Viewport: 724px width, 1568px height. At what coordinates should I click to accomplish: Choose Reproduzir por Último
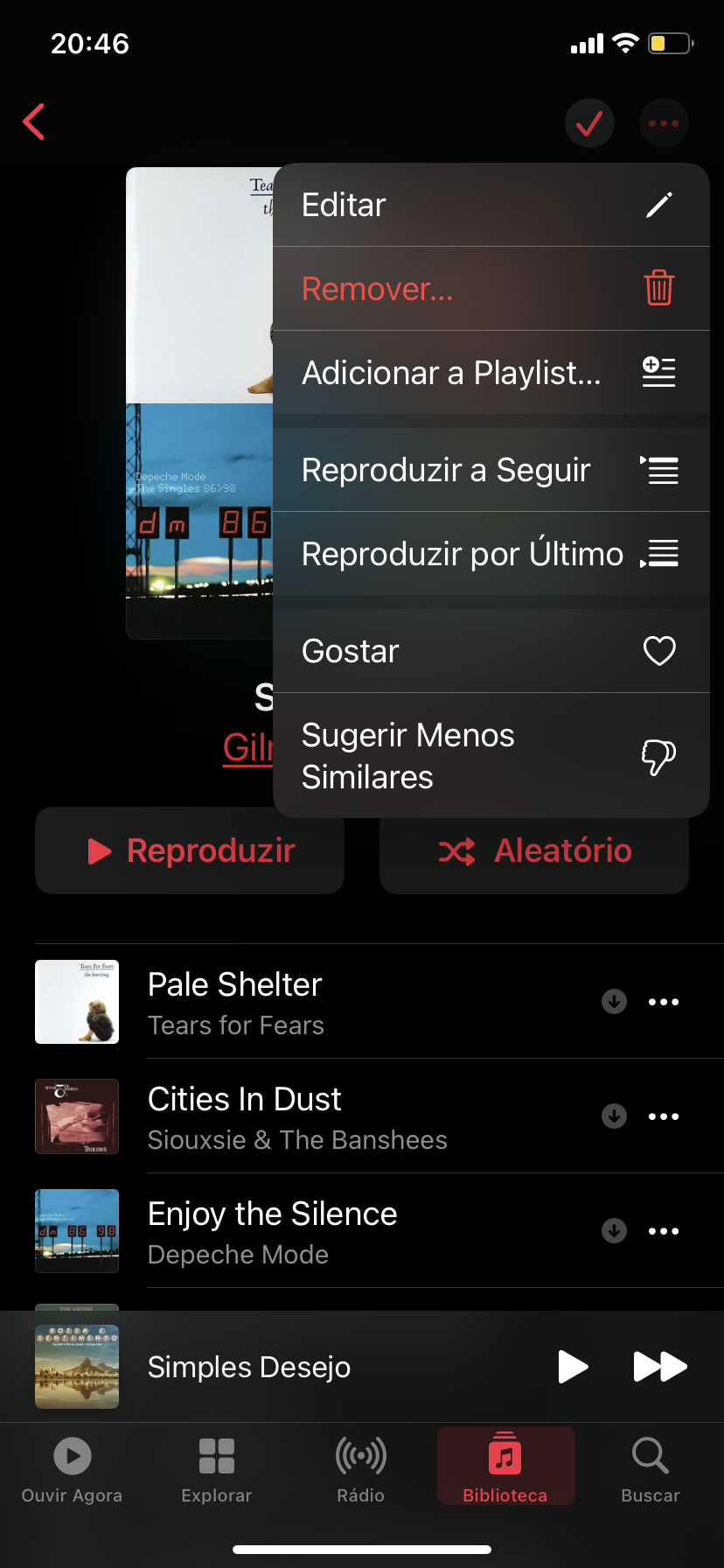click(490, 554)
